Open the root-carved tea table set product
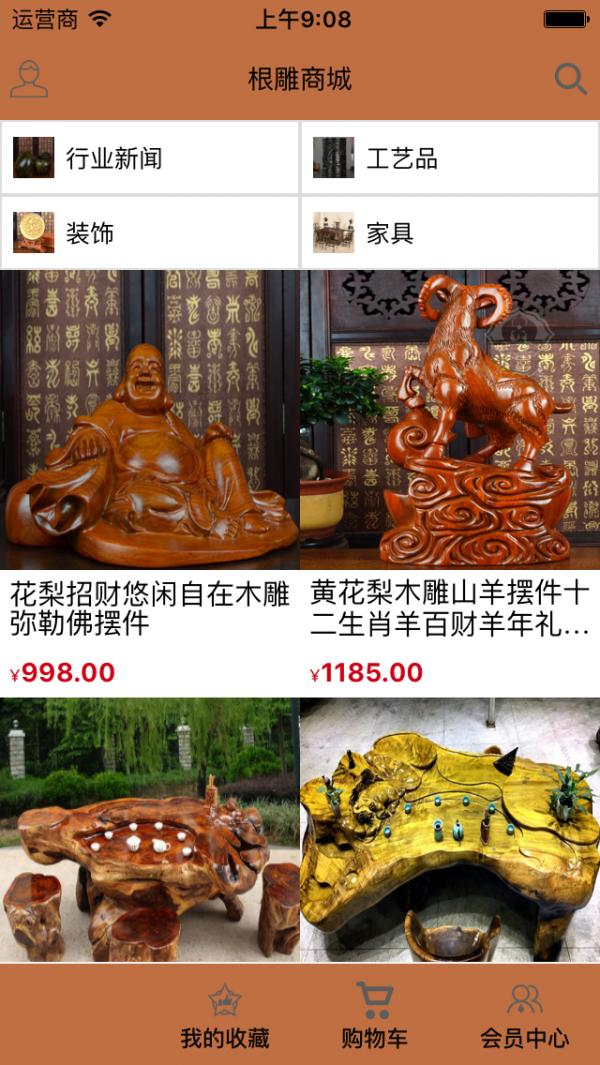This screenshot has height=1065, width=600. pyautogui.click(x=149, y=830)
